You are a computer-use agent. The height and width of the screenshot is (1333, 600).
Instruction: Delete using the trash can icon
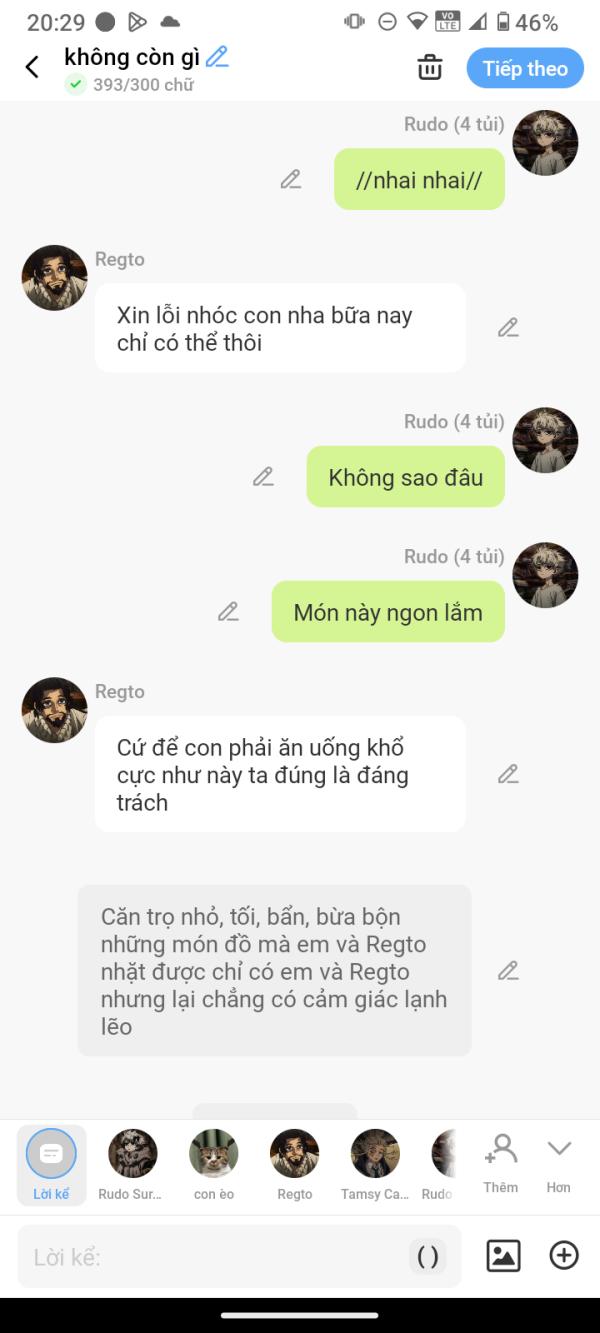click(430, 67)
